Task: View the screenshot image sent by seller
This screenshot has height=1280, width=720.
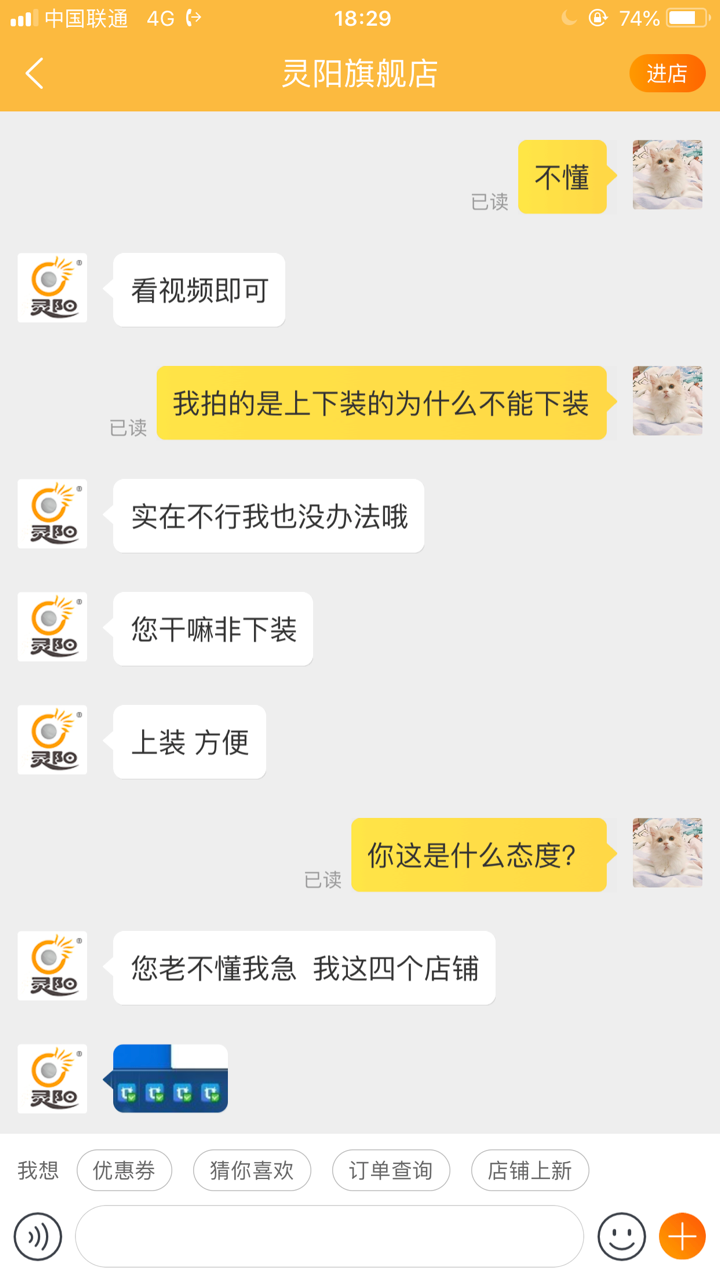Action: 171,1079
